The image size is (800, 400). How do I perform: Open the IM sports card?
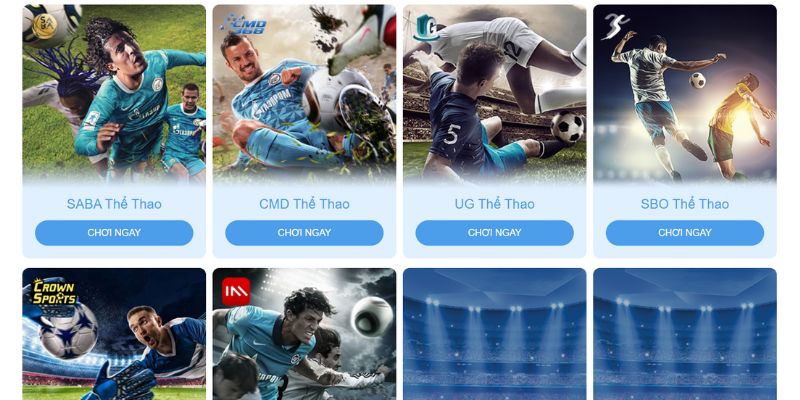click(304, 335)
